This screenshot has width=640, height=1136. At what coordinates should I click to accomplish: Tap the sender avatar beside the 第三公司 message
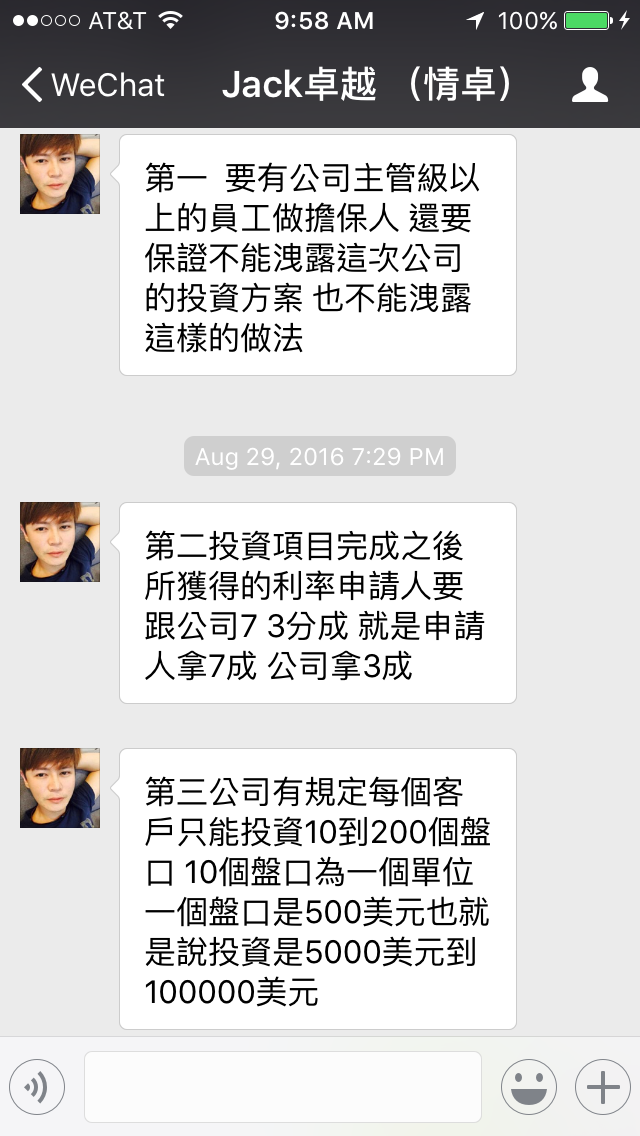(60, 788)
